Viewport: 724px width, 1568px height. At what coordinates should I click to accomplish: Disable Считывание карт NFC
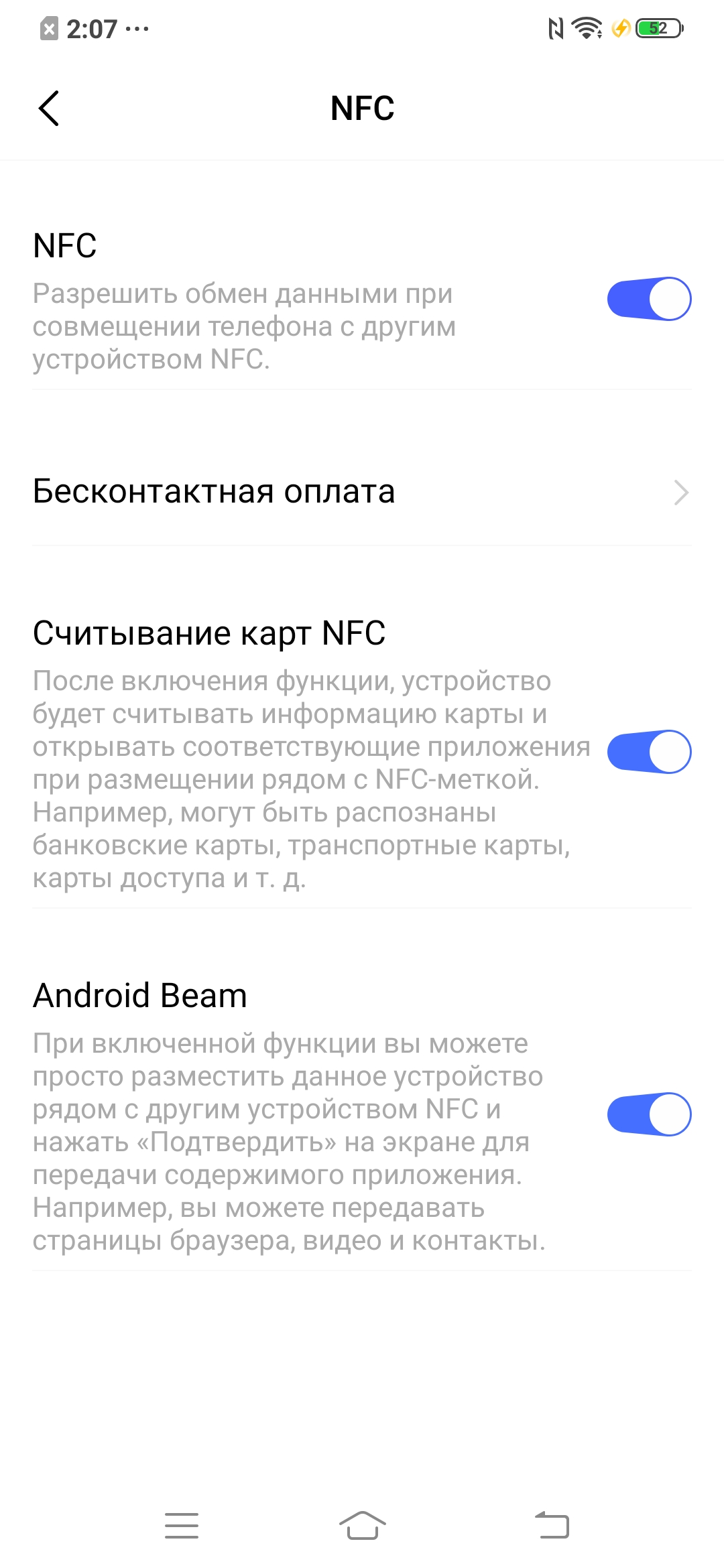[x=648, y=752]
